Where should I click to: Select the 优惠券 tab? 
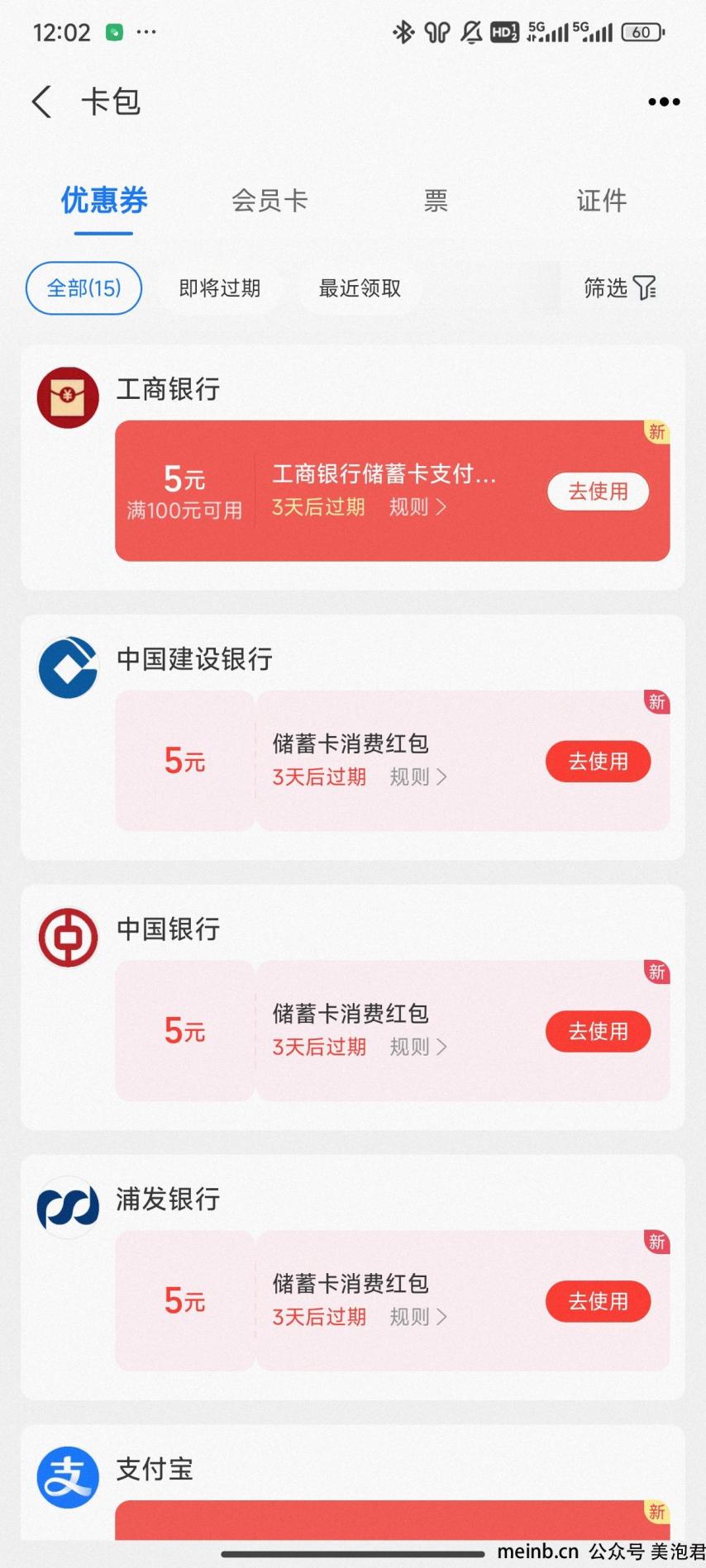[x=104, y=201]
